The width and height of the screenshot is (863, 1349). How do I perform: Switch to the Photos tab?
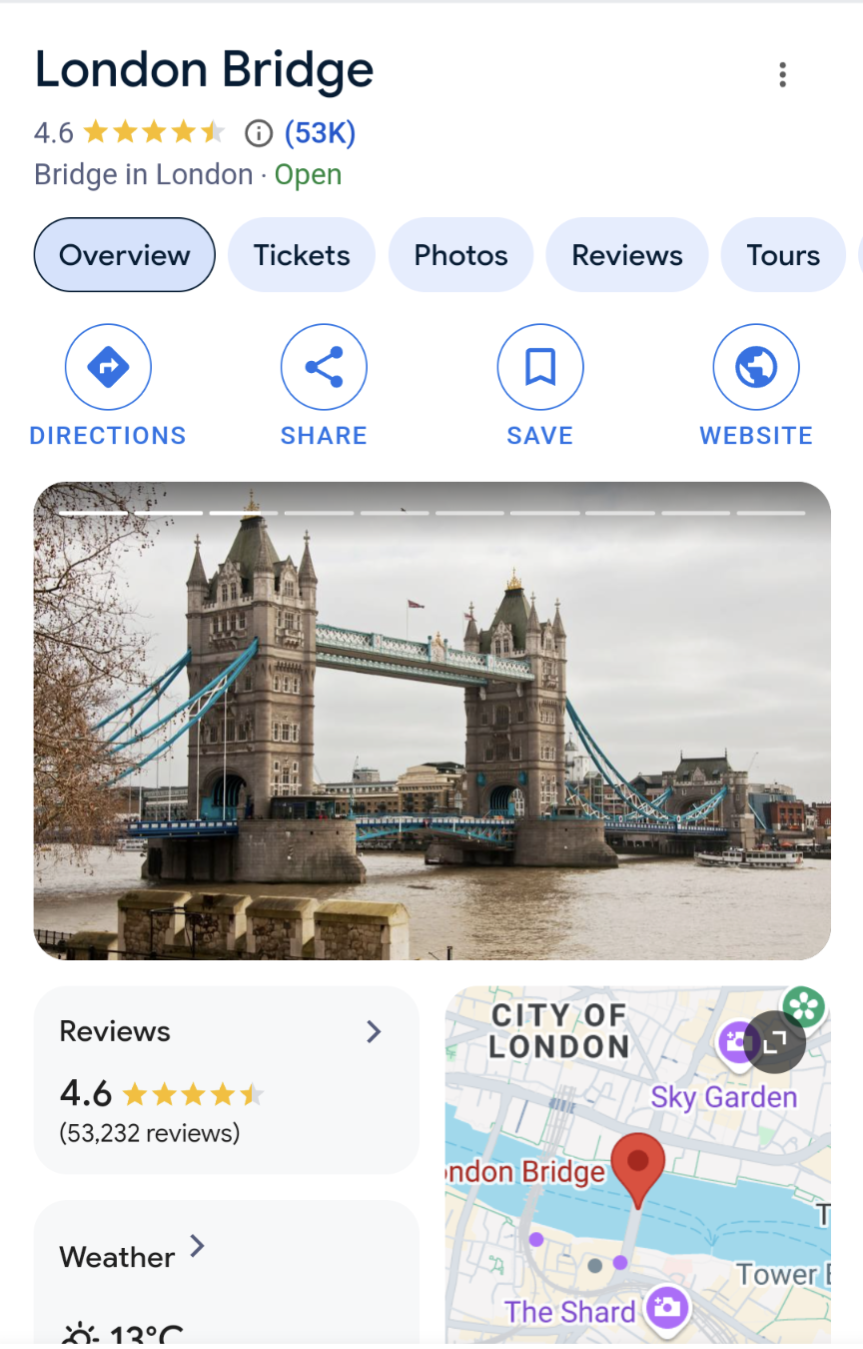point(461,255)
